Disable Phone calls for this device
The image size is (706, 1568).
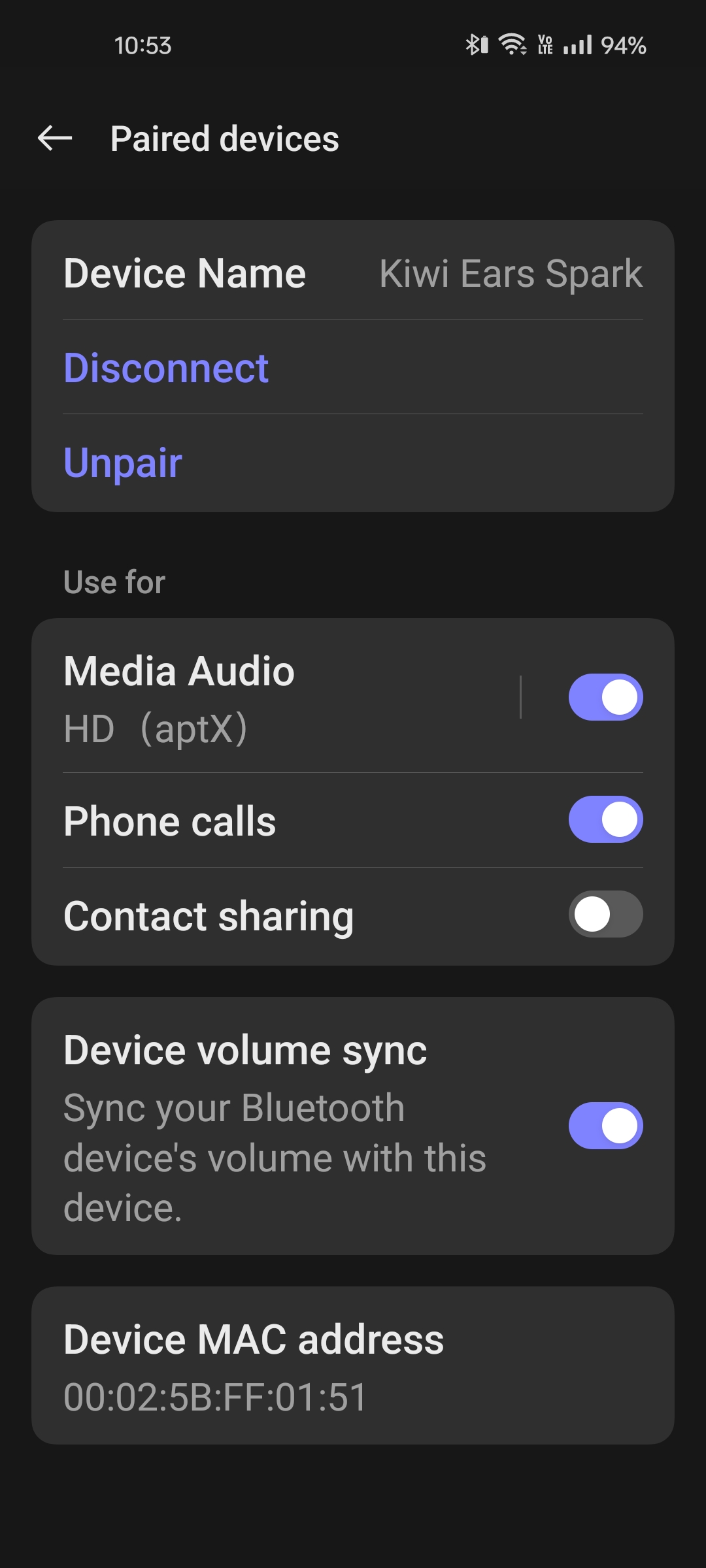coord(605,819)
